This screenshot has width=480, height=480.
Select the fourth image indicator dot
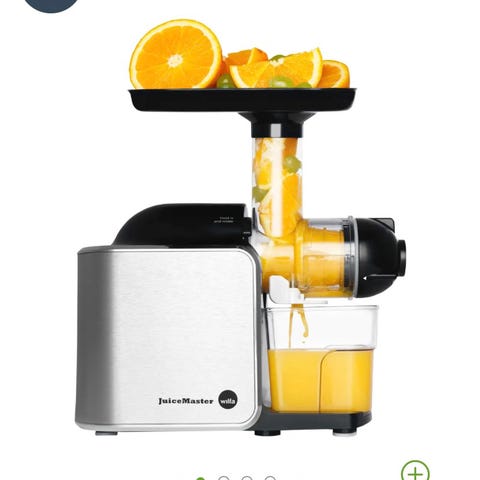pos(270,478)
